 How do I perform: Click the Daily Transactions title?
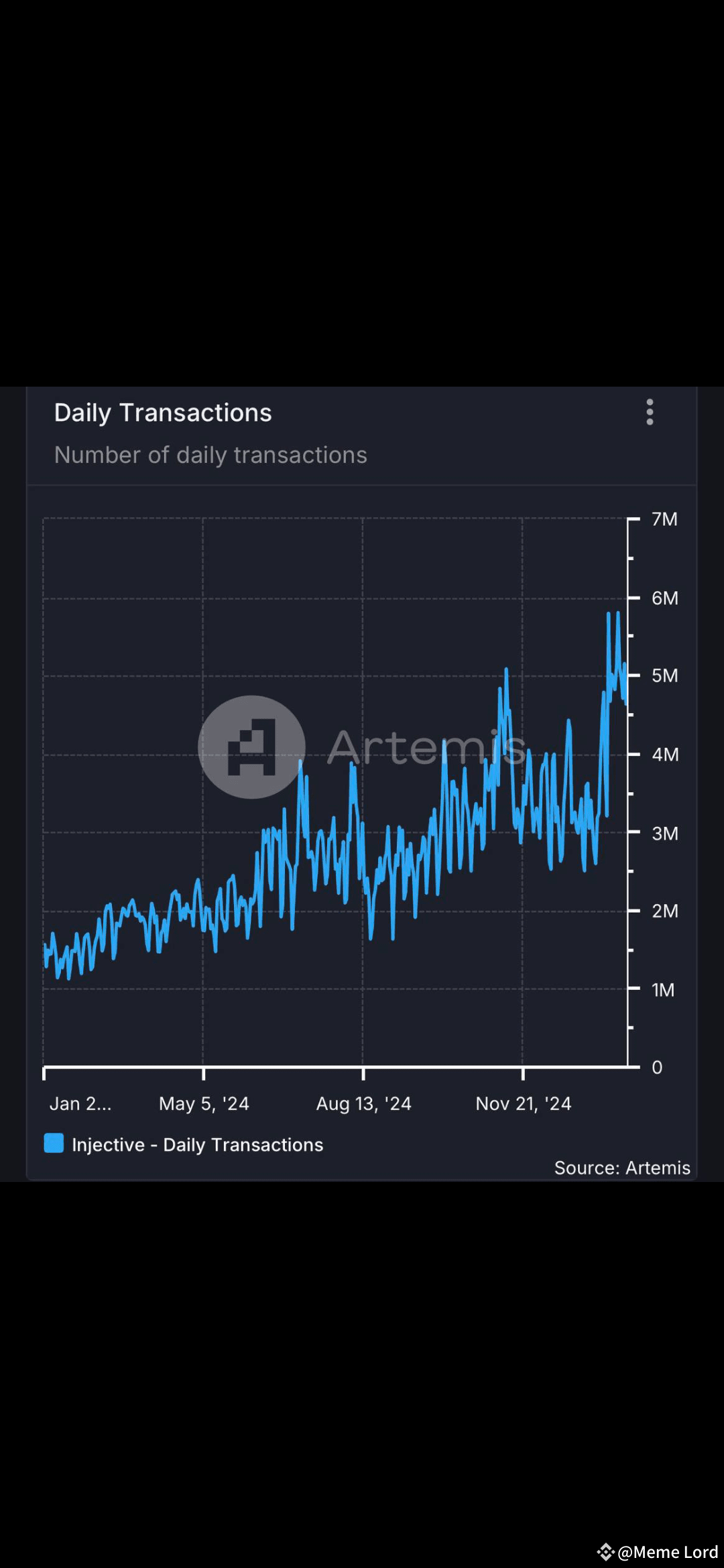coord(163,411)
